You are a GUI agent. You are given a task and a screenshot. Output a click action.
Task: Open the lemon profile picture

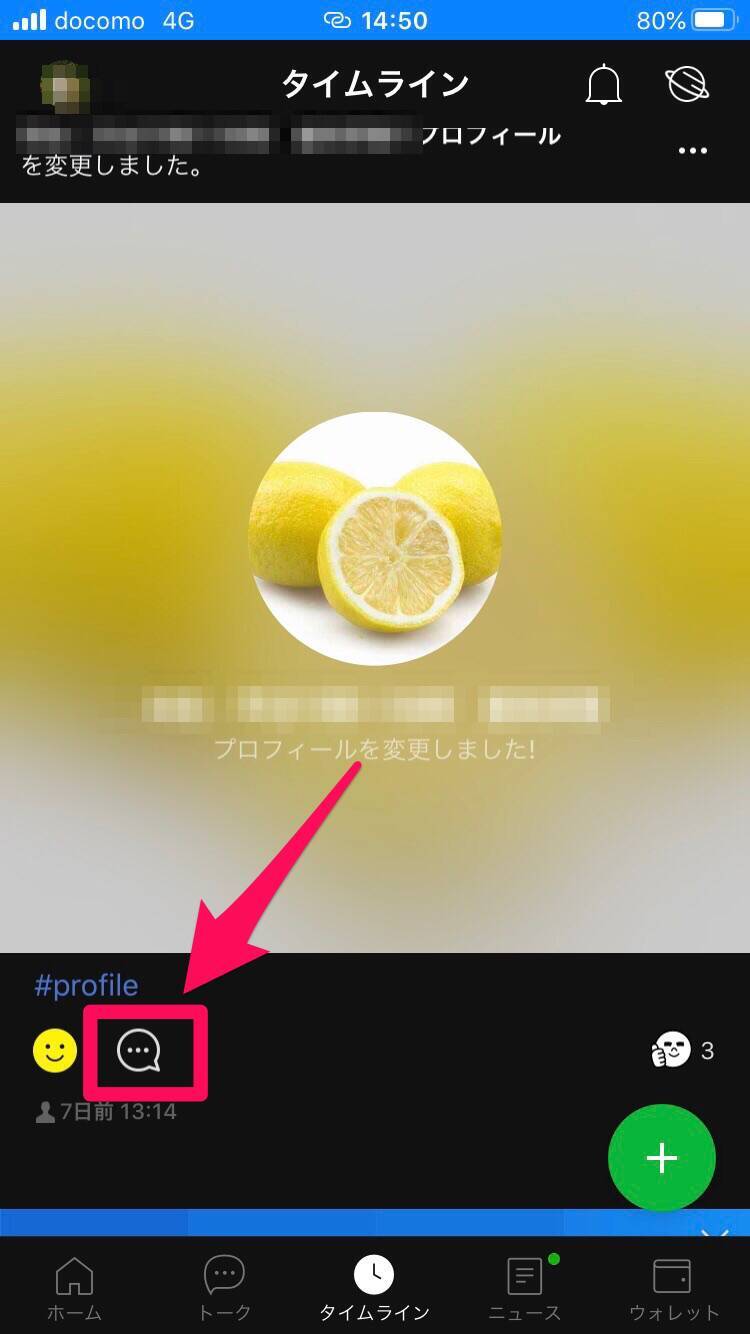[x=375, y=538]
